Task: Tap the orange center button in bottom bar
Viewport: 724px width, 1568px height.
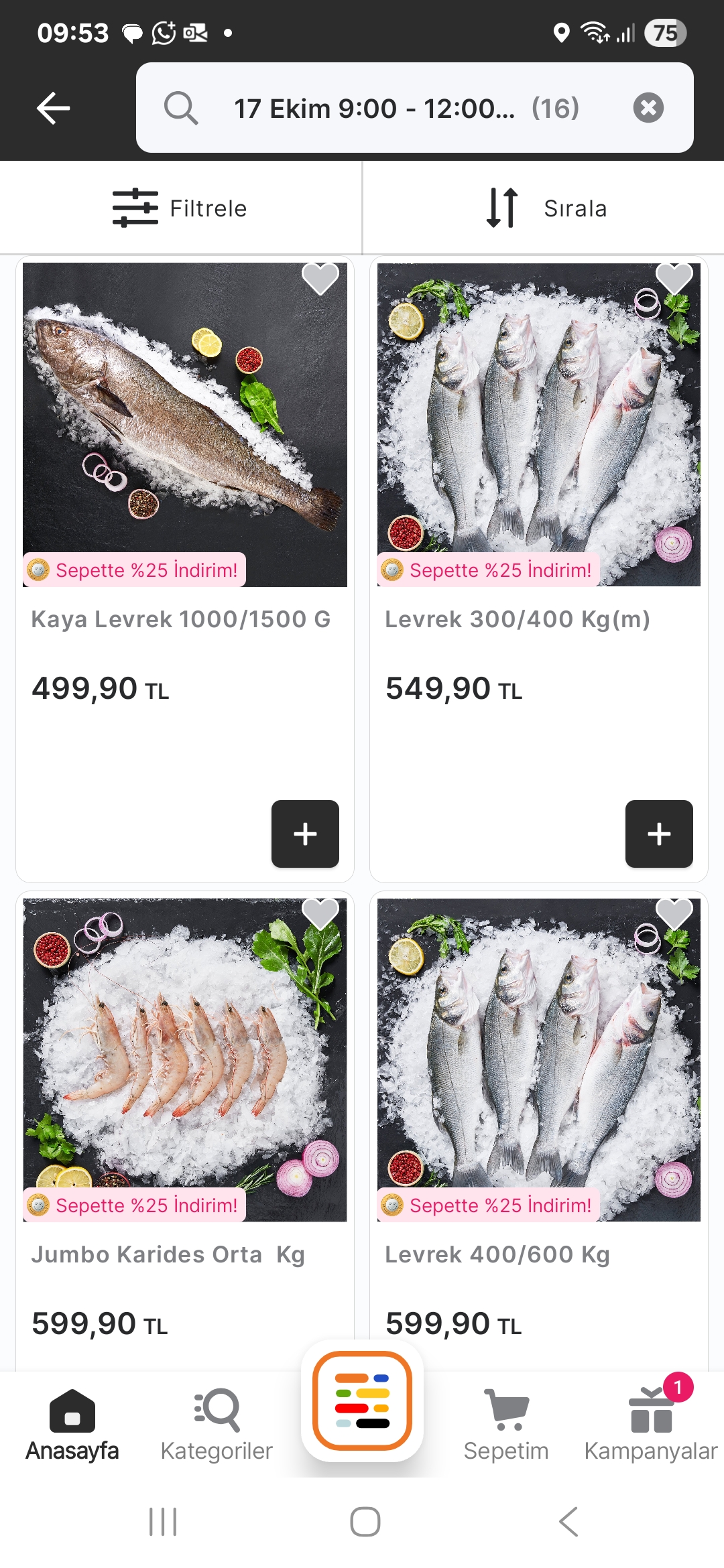Action: point(362,1400)
